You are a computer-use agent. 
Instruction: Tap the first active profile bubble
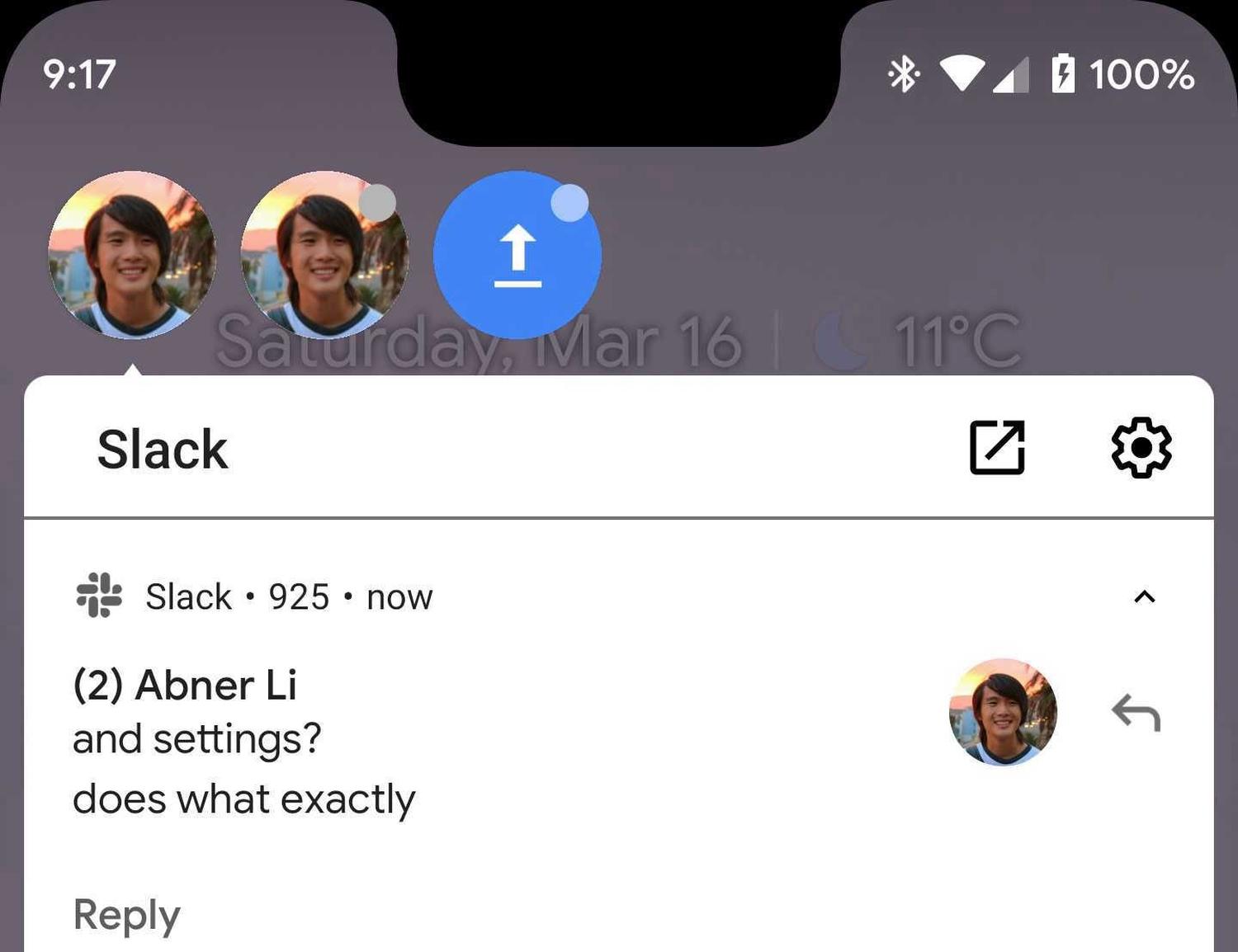(x=132, y=255)
